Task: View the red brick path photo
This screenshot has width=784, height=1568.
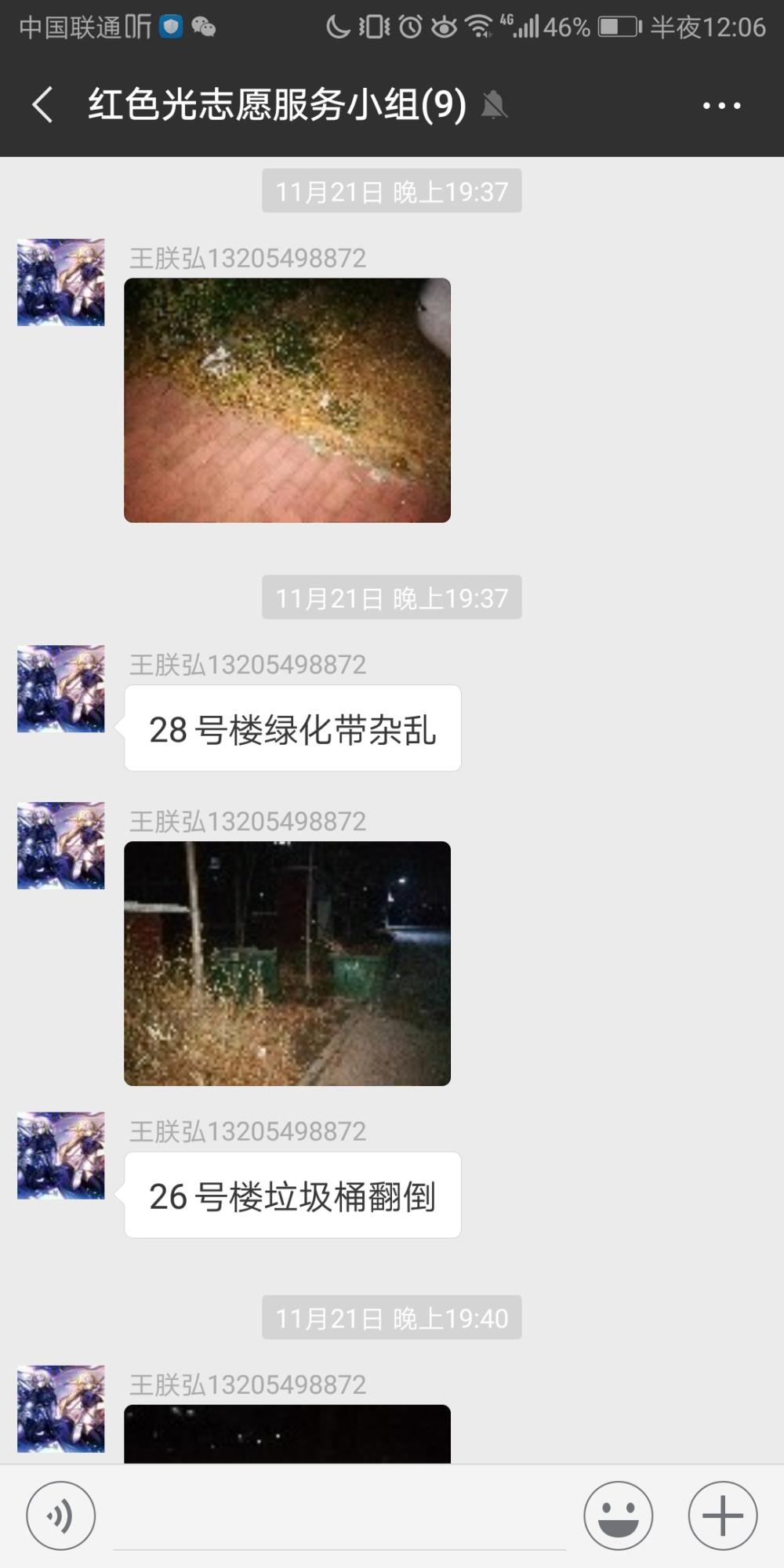Action: point(287,400)
